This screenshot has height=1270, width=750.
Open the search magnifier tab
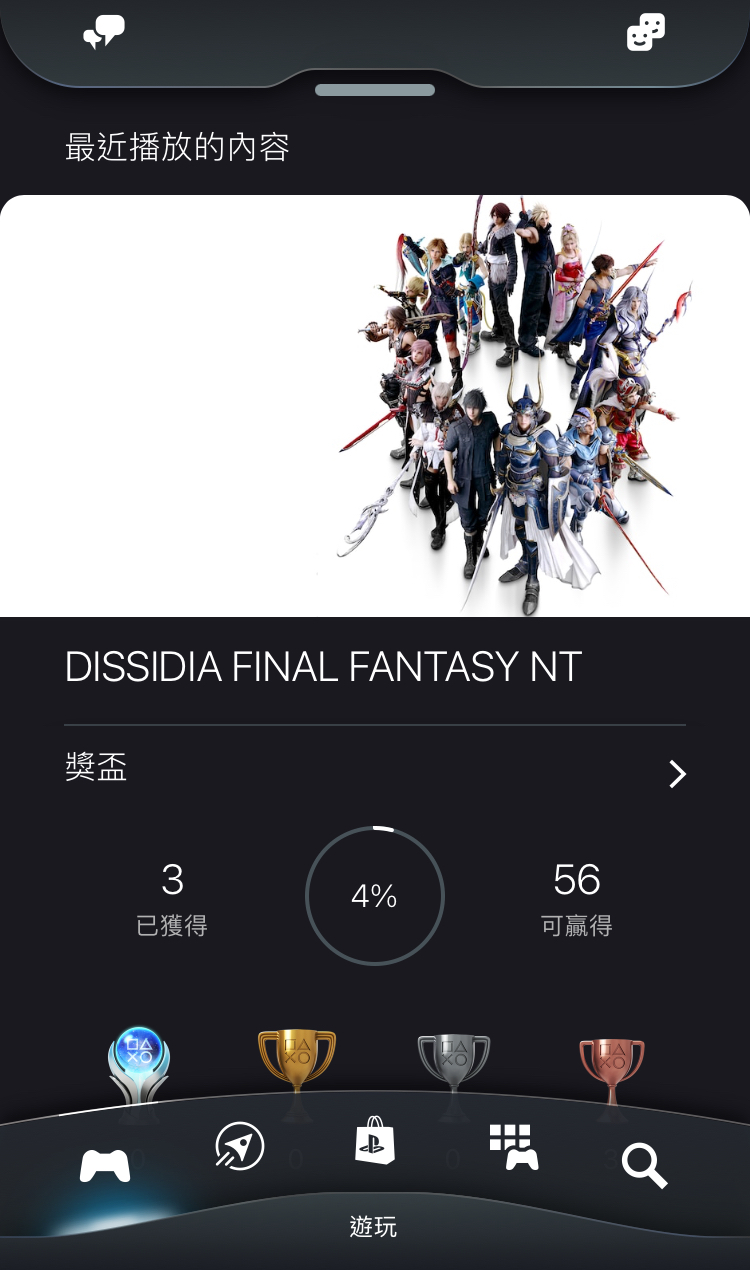pyautogui.click(x=644, y=1166)
